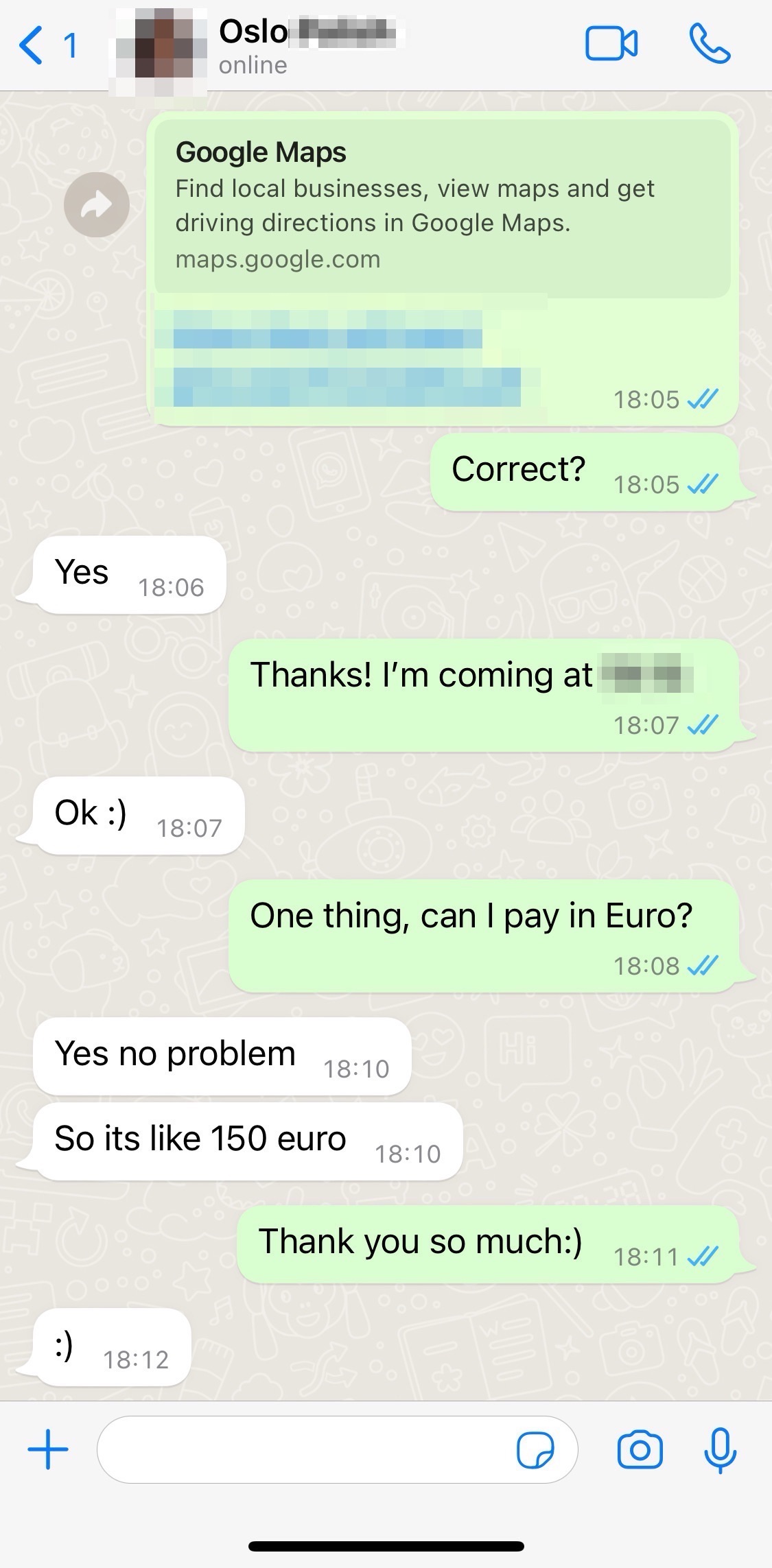Forward the Google Maps message
The height and width of the screenshot is (1568, 772).
(x=97, y=204)
